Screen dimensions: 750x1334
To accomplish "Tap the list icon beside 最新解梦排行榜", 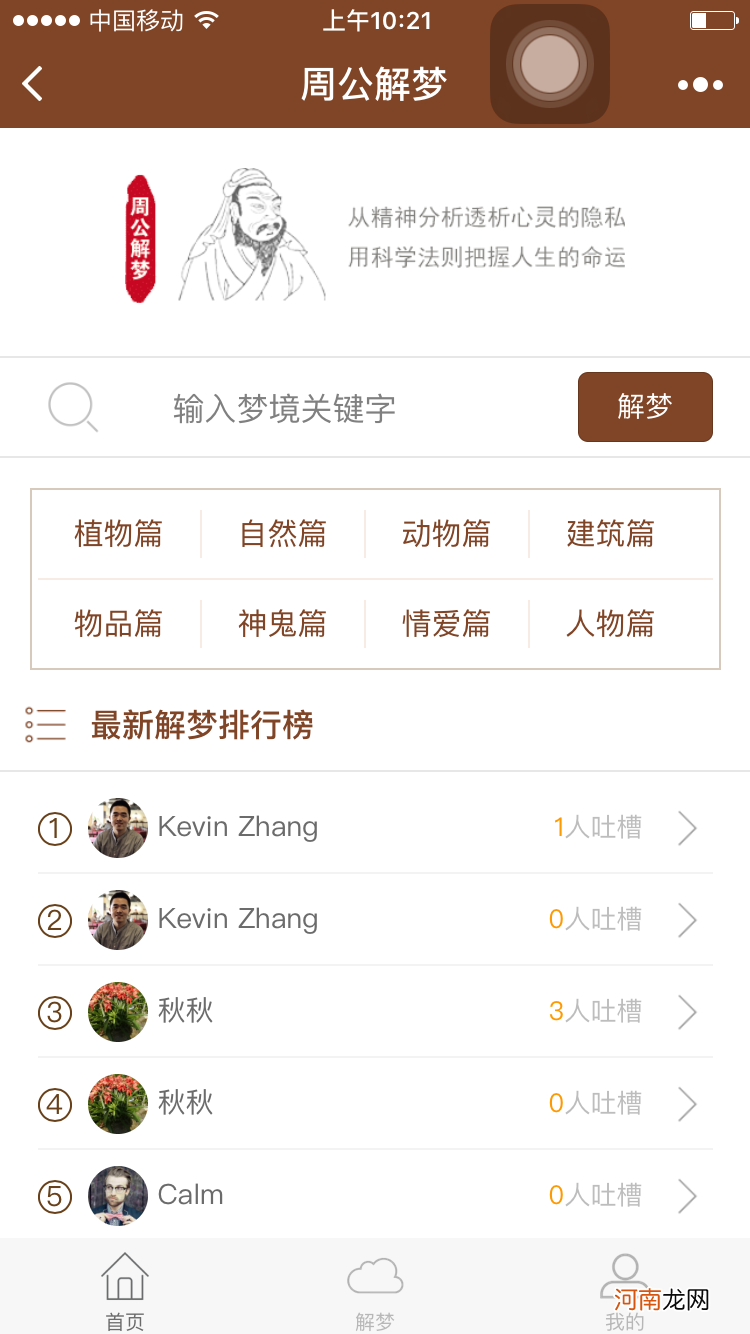I will pyautogui.click(x=46, y=724).
